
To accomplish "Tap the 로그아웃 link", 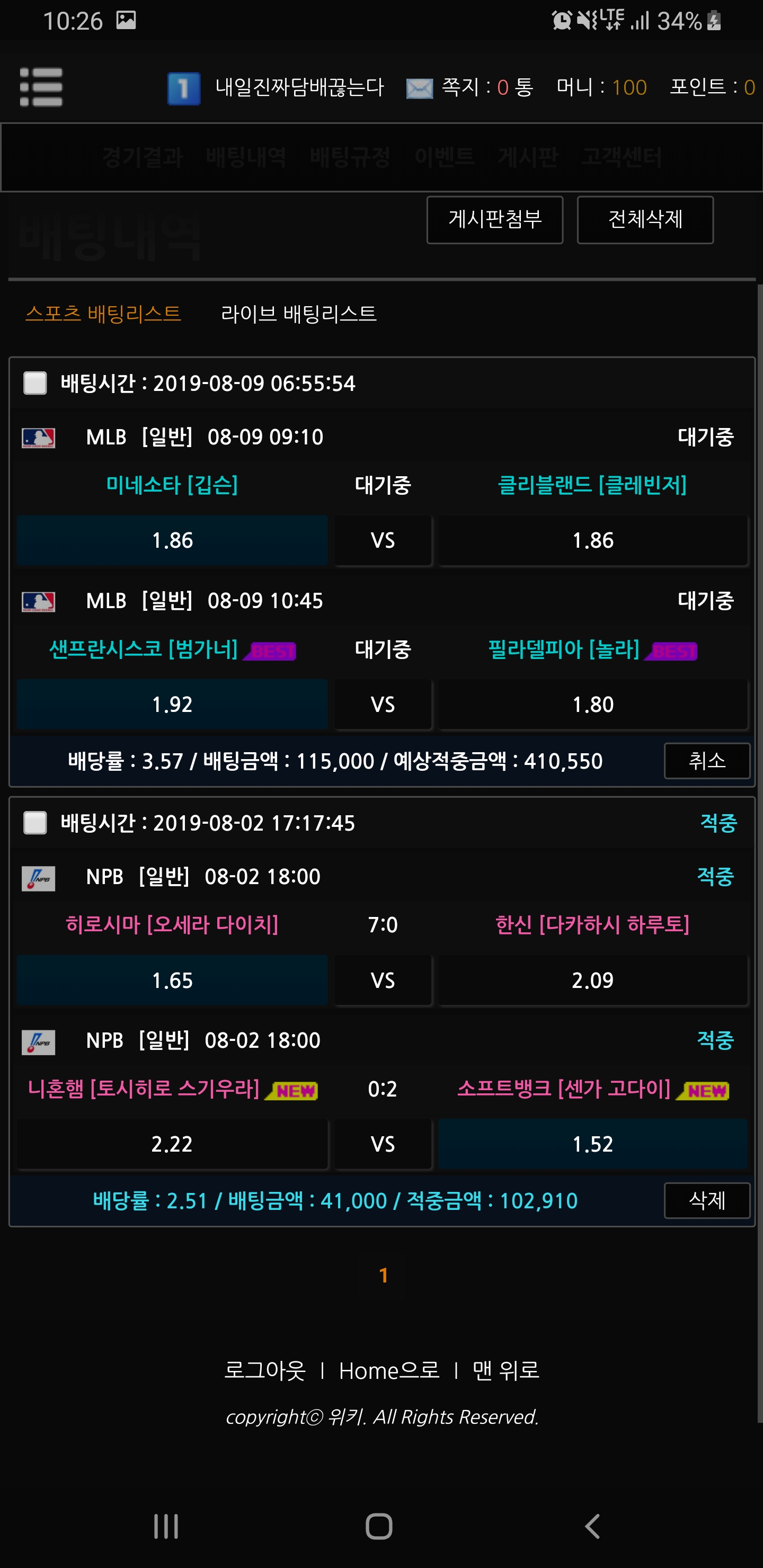I will [264, 1370].
